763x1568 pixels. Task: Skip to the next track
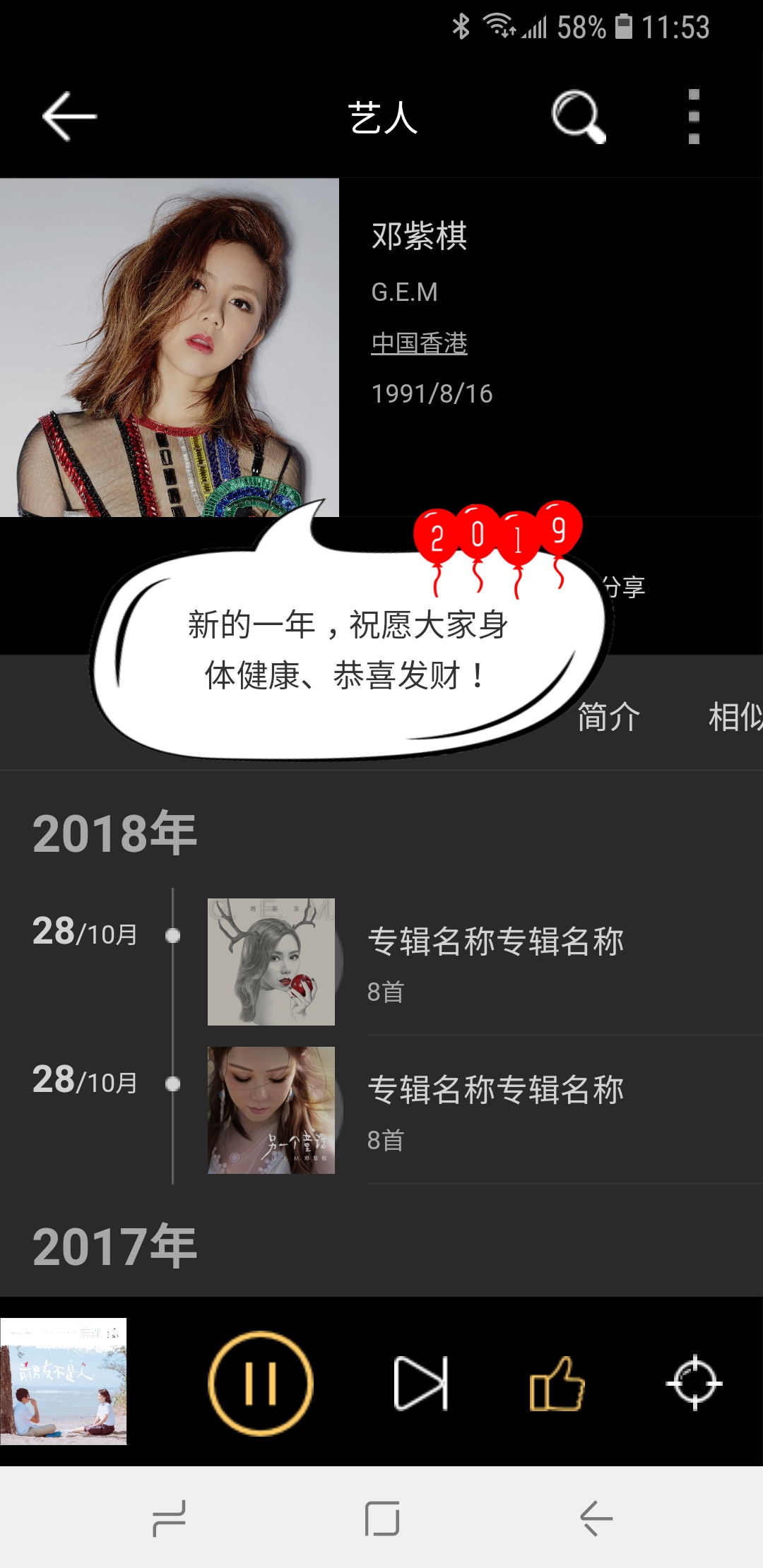(x=421, y=1383)
